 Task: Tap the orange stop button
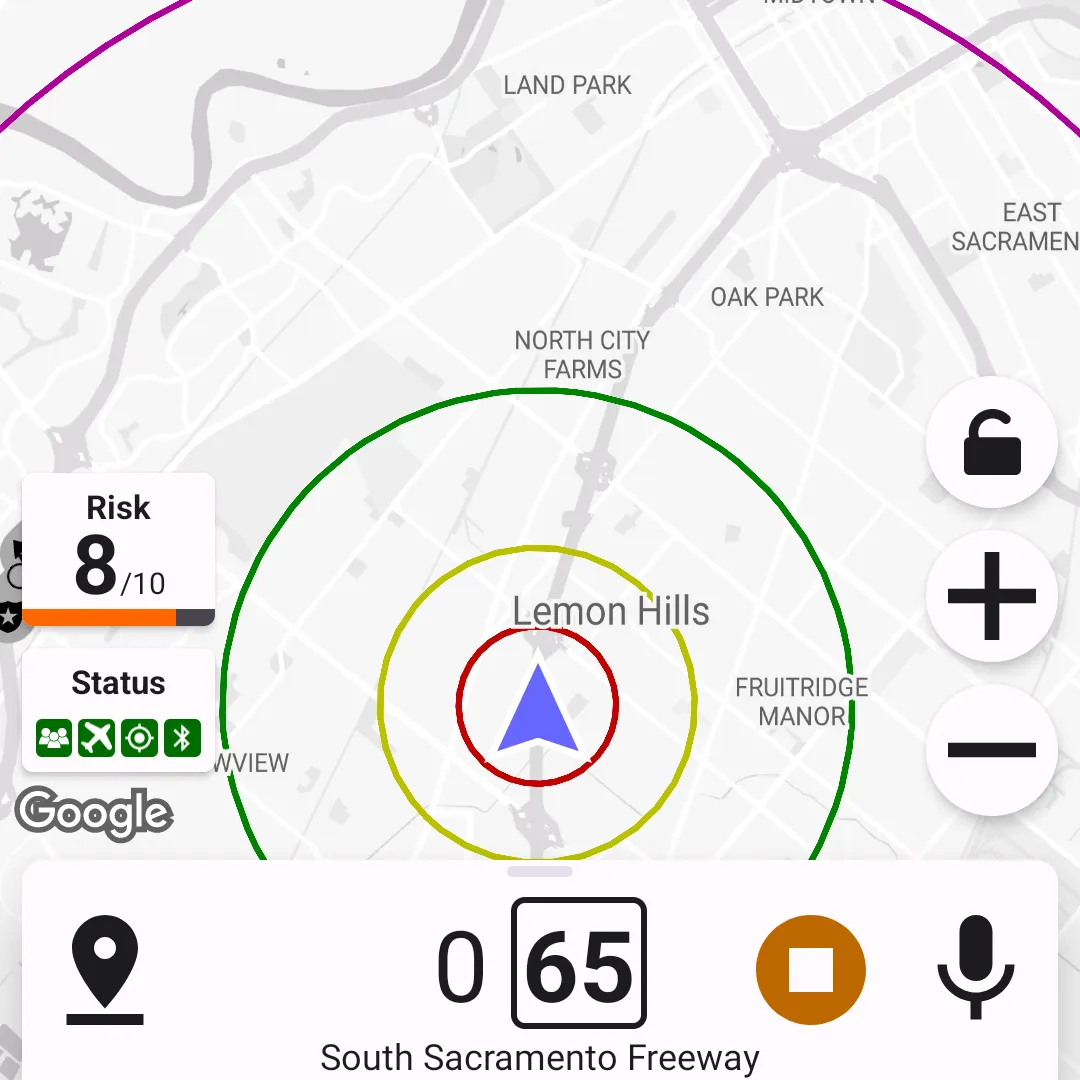click(x=810, y=970)
